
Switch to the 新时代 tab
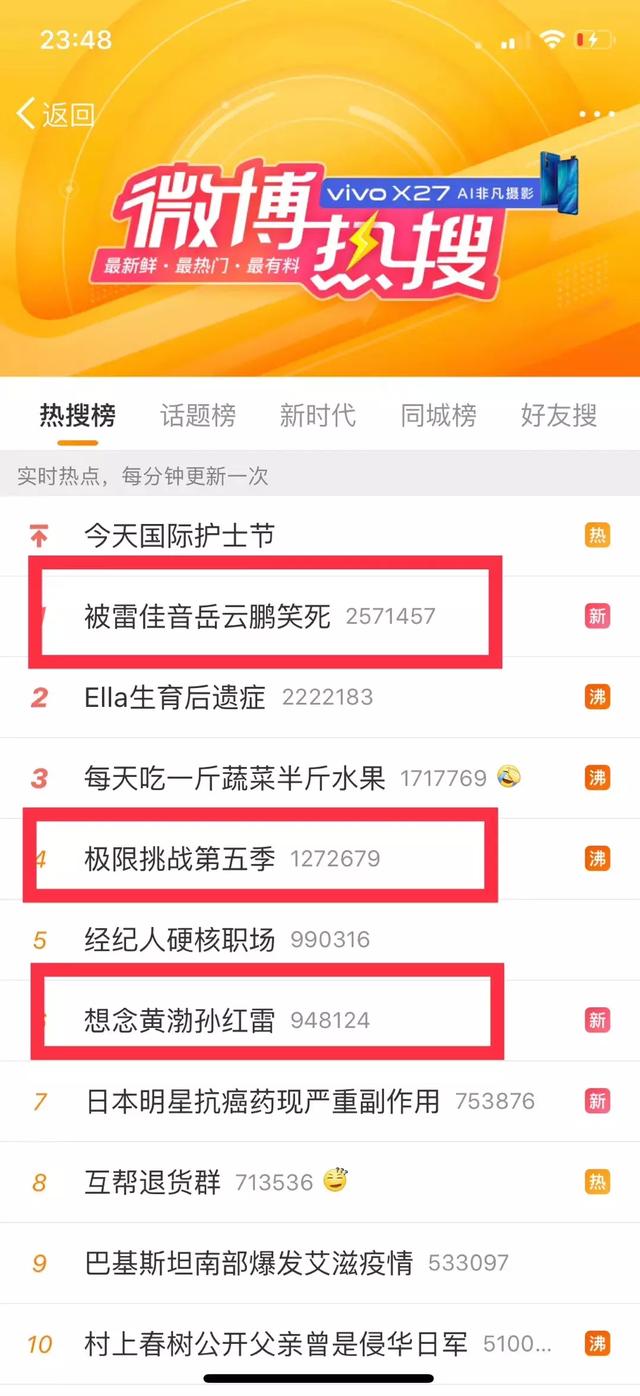pos(317,415)
